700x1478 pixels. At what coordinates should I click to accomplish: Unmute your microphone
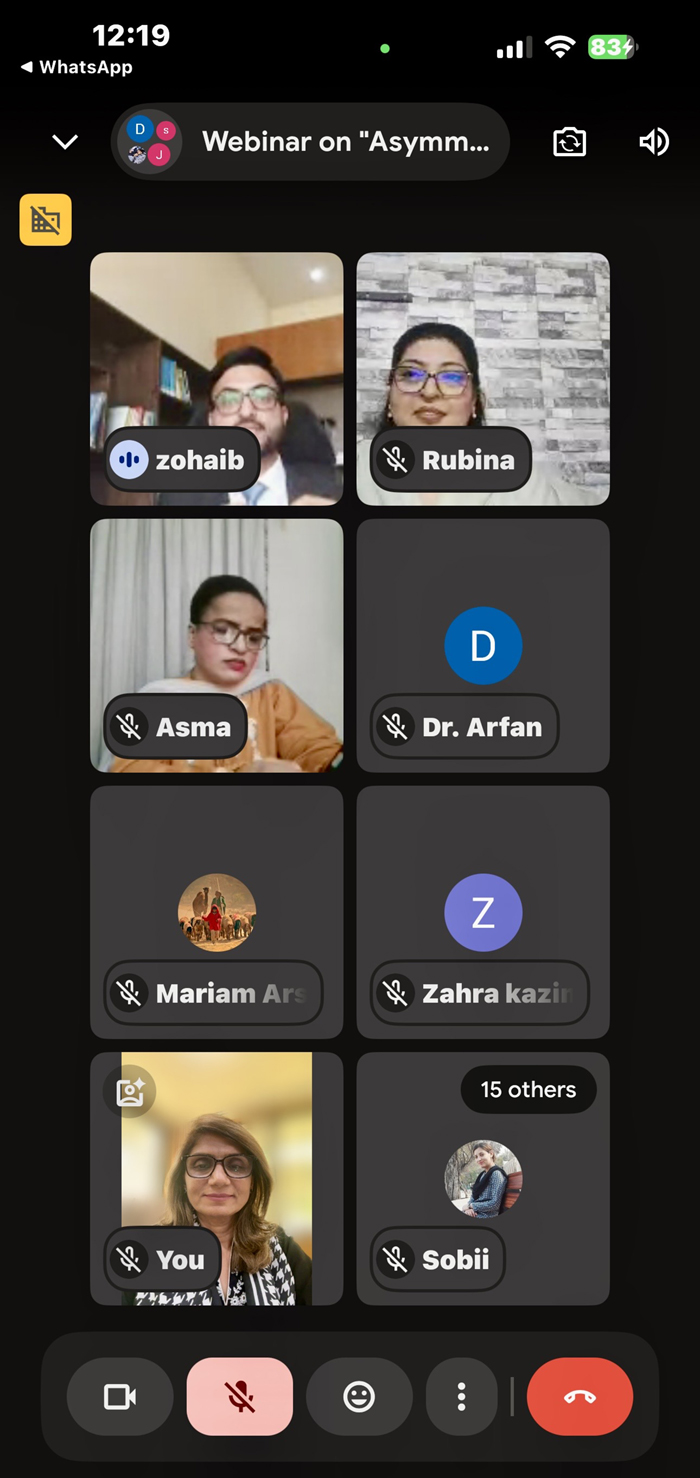tap(240, 1397)
